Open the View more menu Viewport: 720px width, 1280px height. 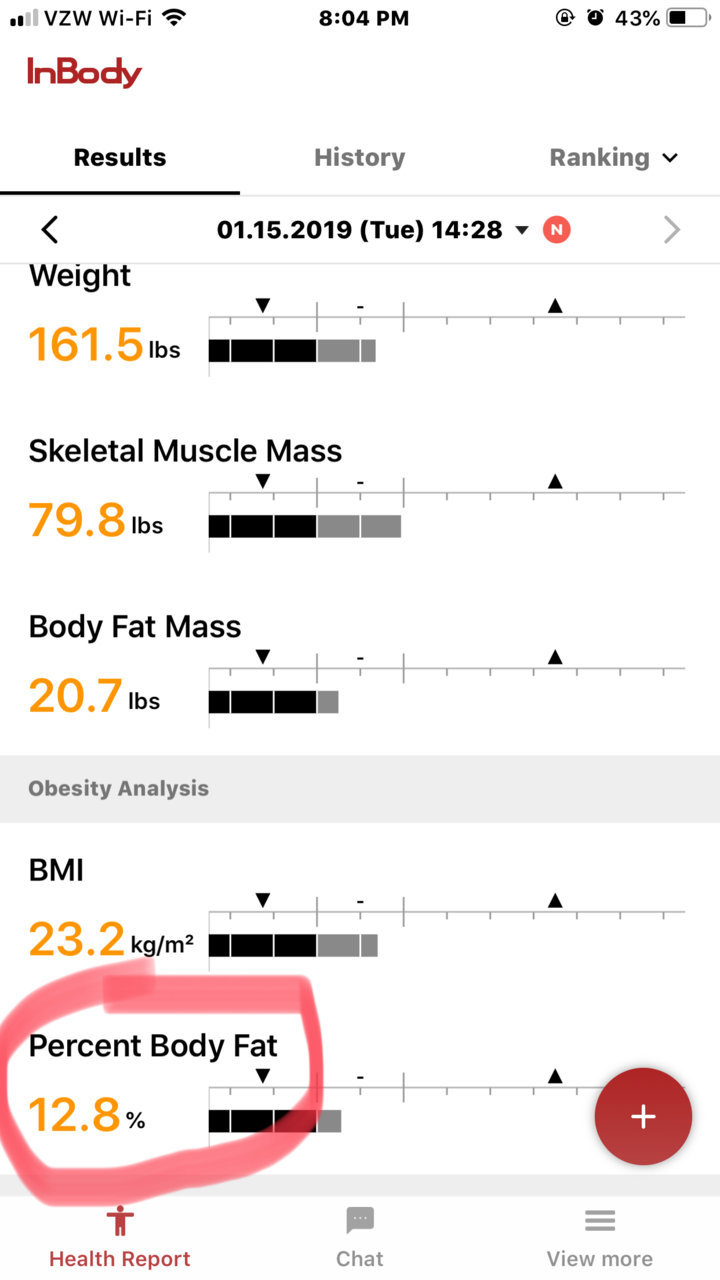coord(600,1237)
